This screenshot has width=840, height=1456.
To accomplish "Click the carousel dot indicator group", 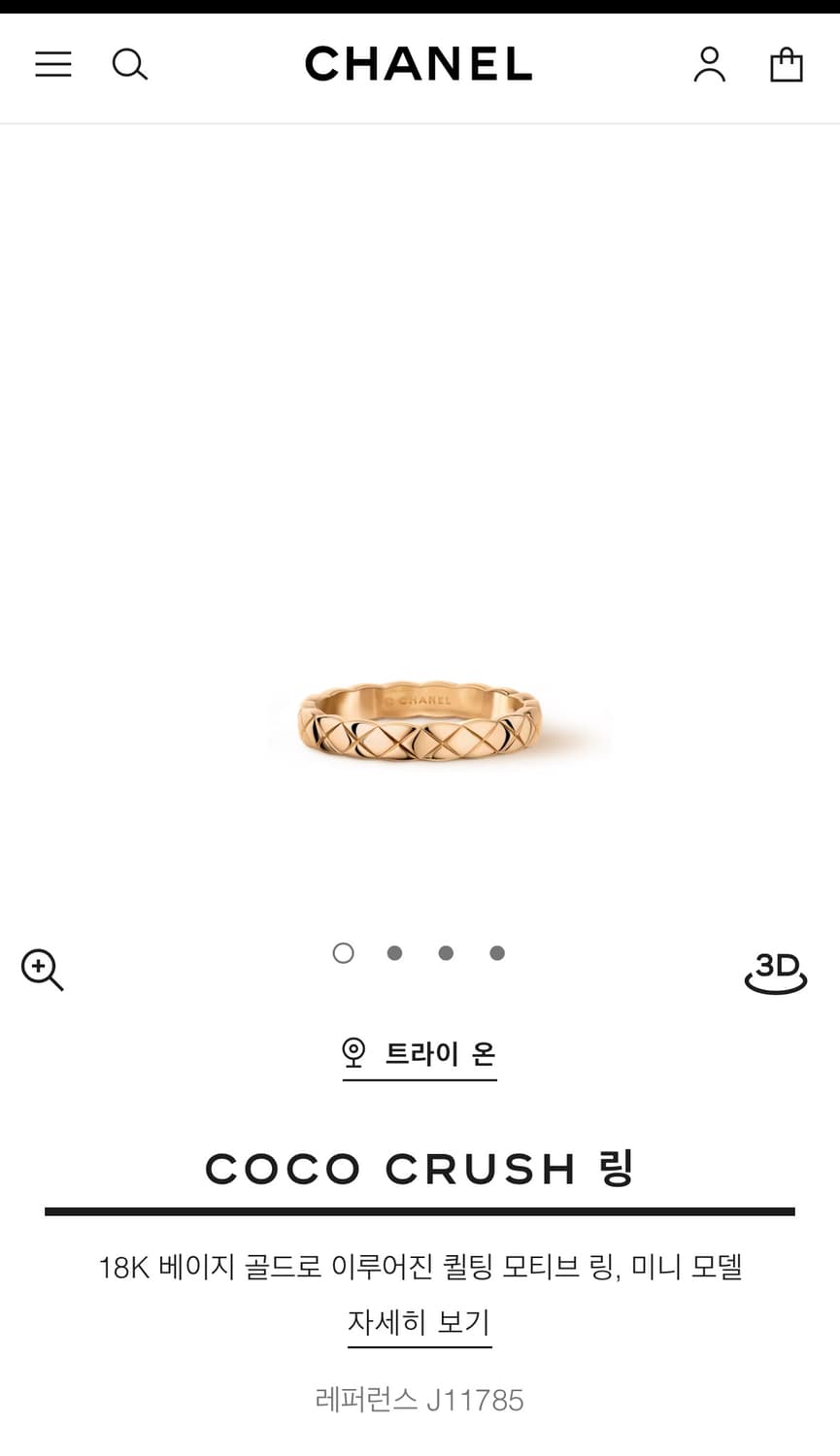I will pyautogui.click(x=420, y=953).
